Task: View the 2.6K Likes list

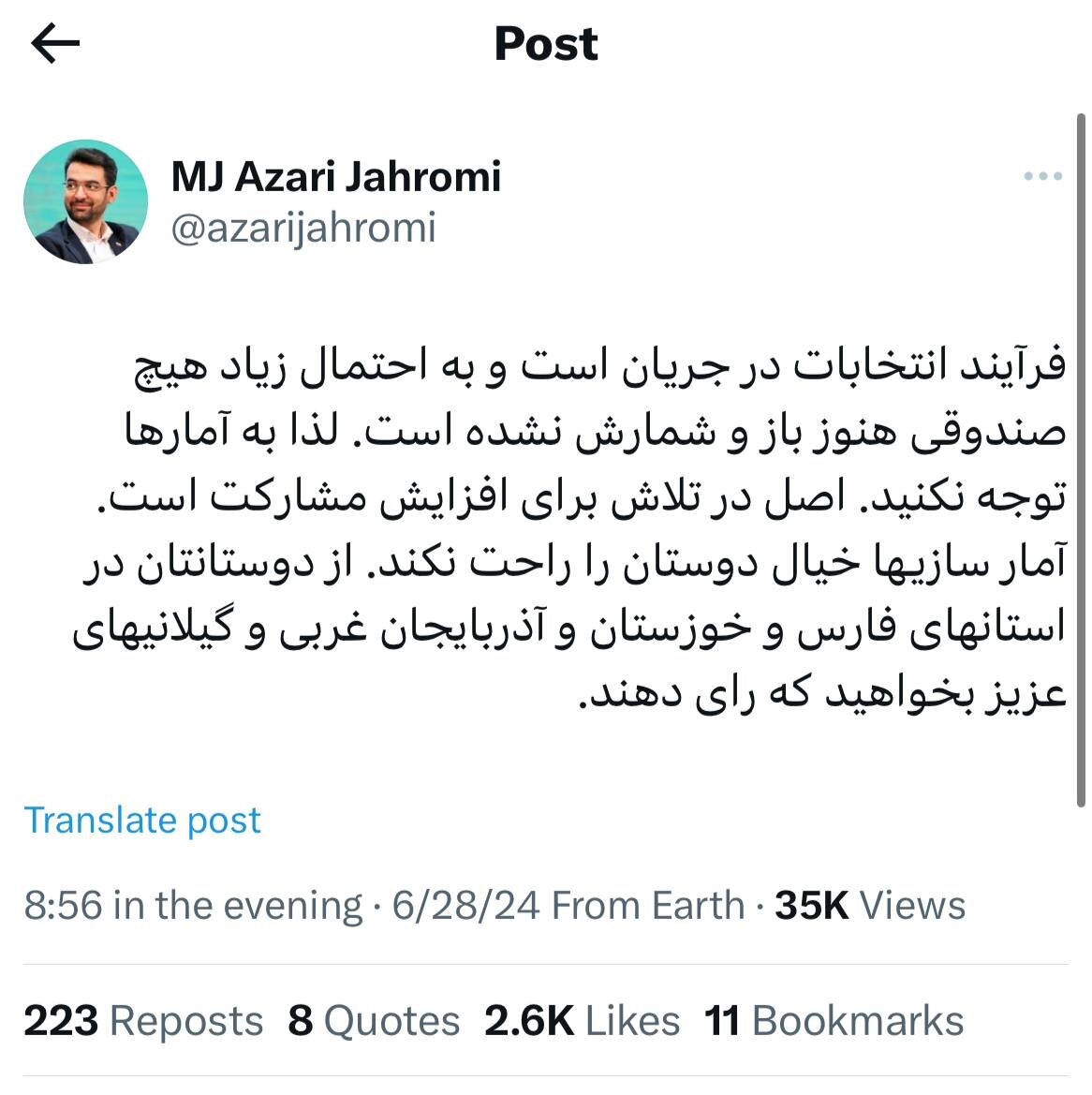Action: pos(582,1020)
